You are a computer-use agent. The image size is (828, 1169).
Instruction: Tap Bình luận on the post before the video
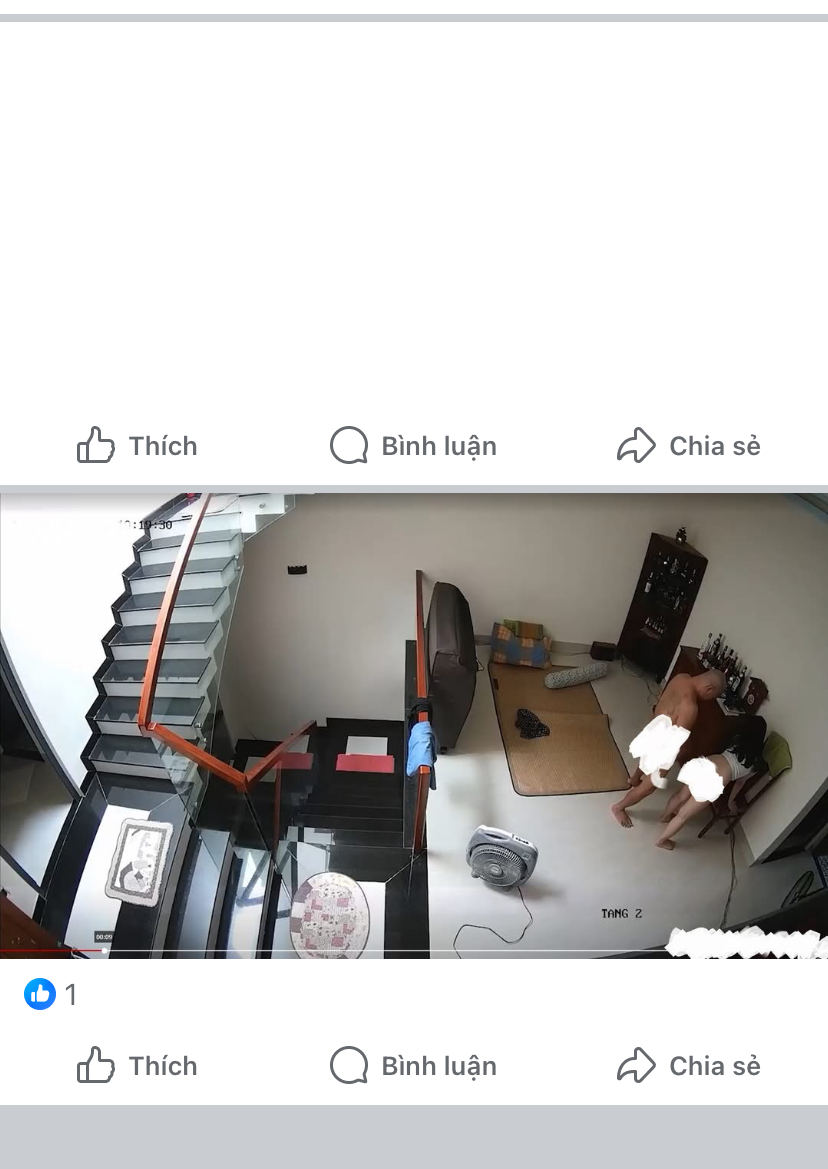(413, 446)
